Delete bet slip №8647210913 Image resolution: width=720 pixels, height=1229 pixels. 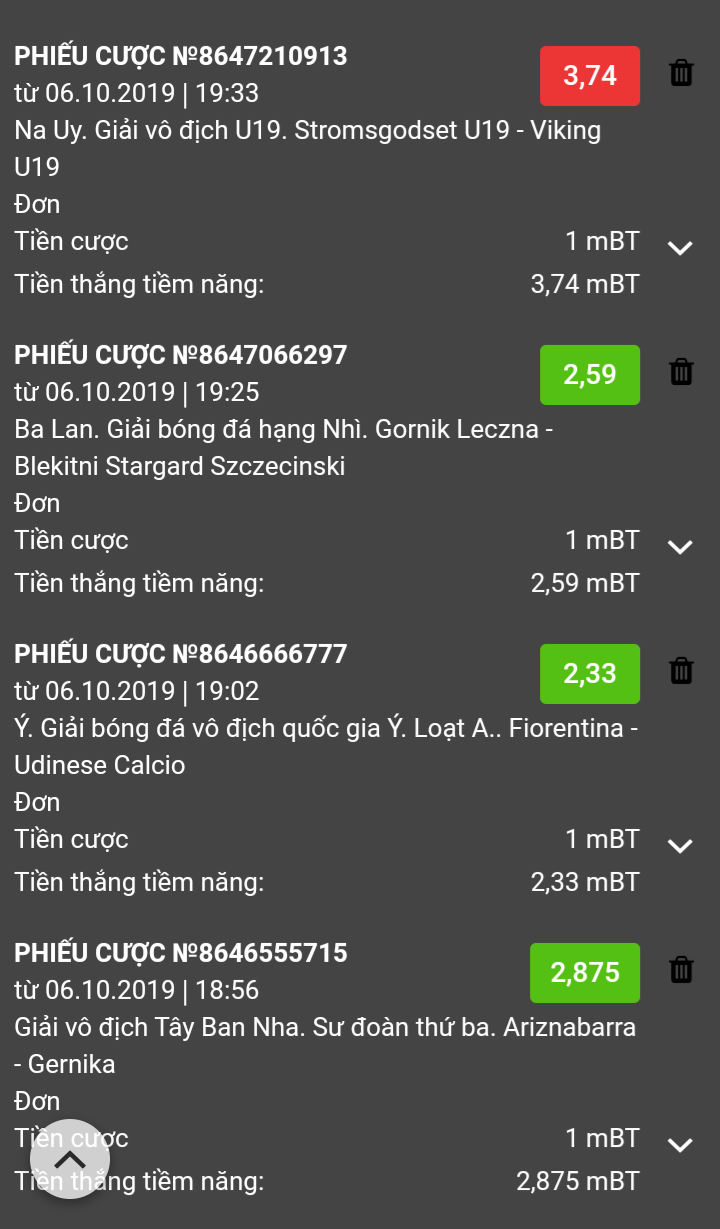(681, 73)
